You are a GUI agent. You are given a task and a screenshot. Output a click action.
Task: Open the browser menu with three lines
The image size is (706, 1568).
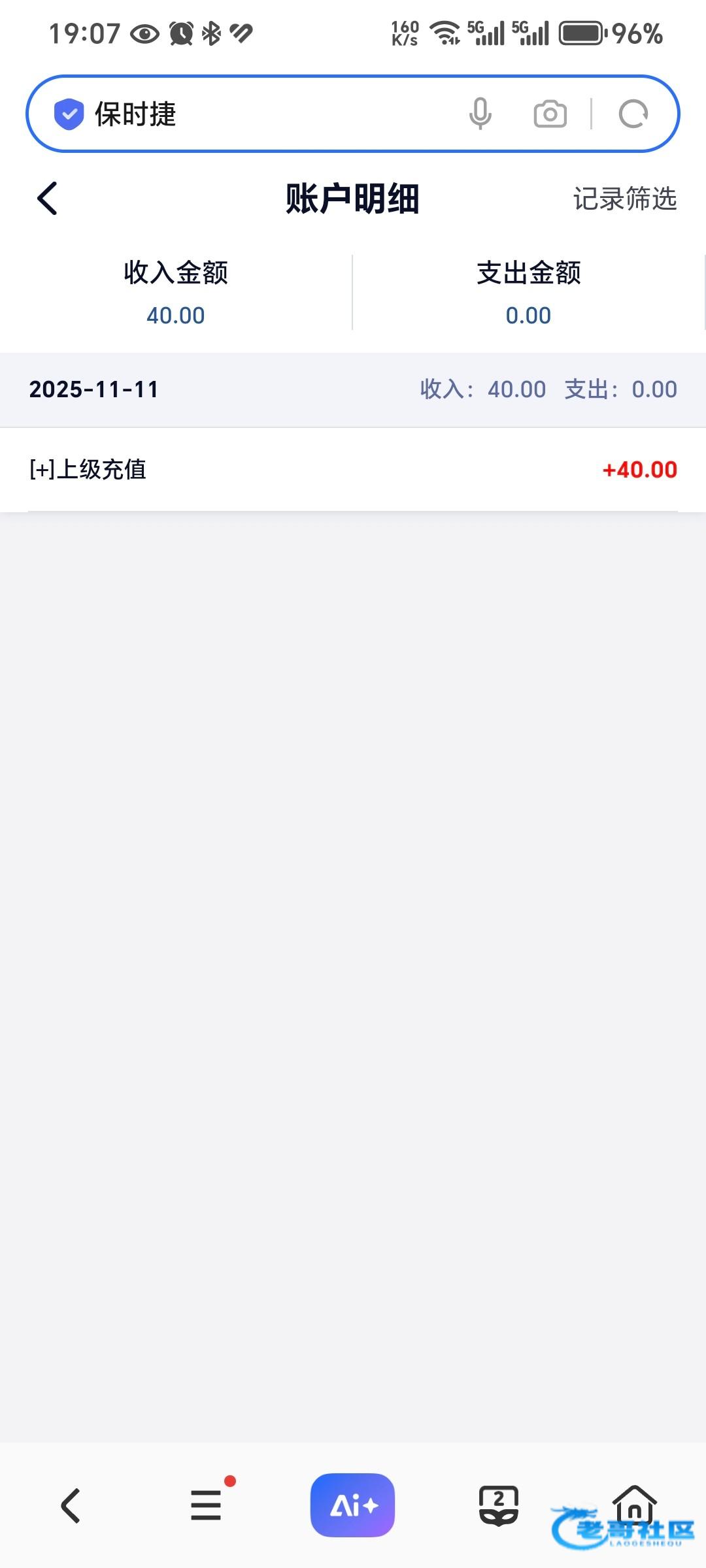207,1505
